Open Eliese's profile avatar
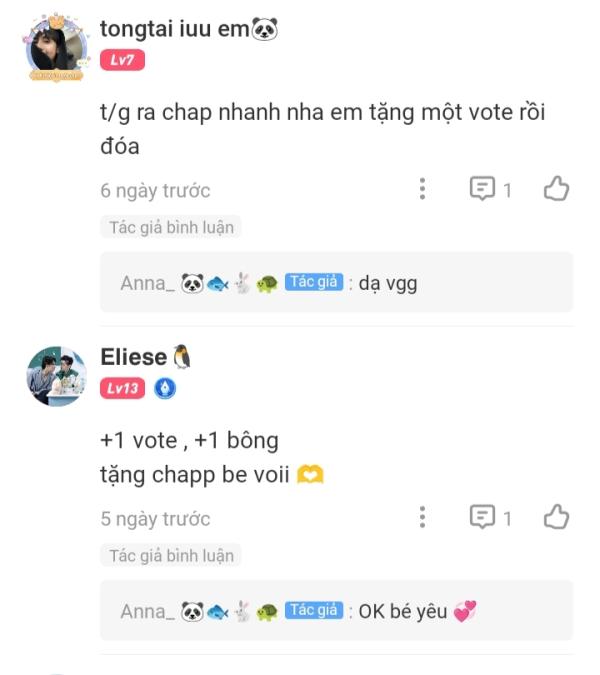 (x=56, y=377)
